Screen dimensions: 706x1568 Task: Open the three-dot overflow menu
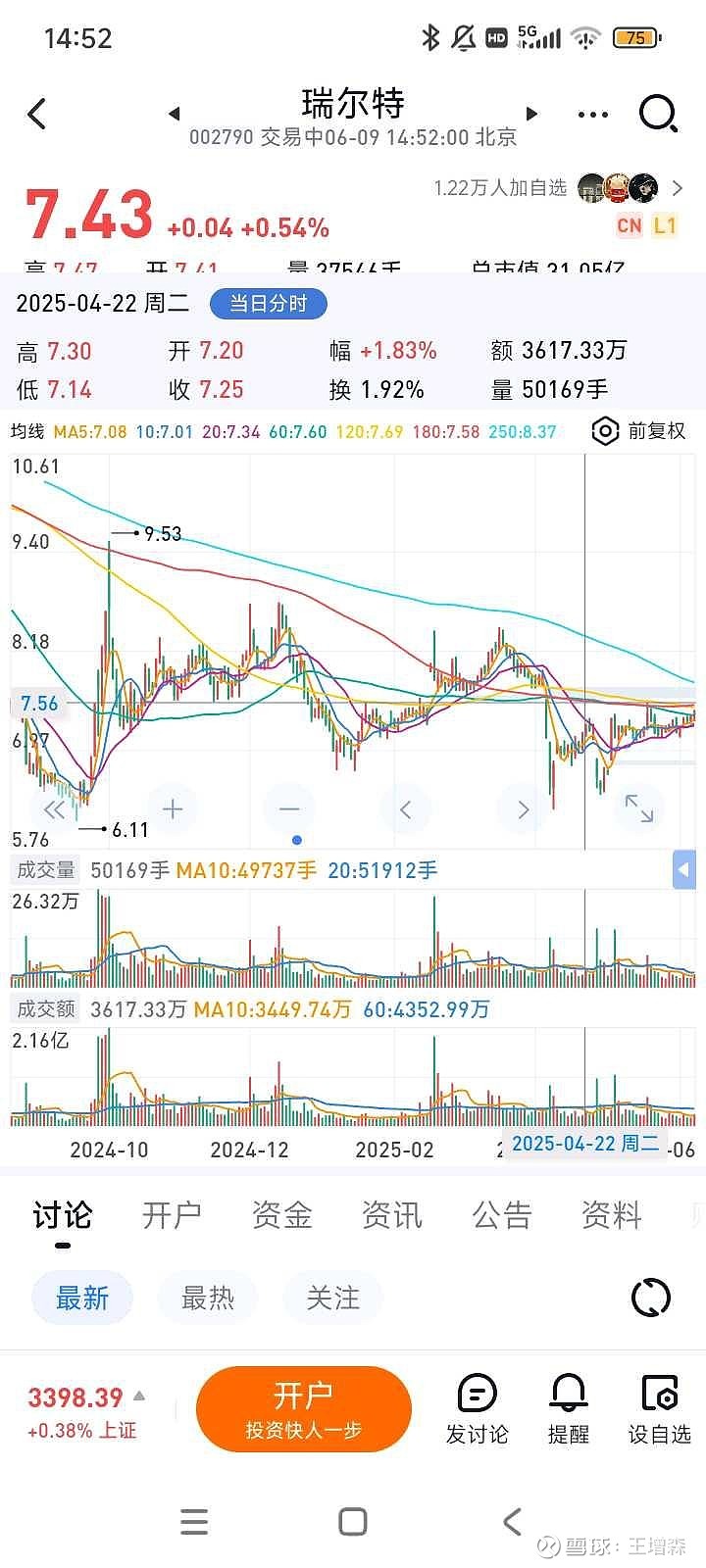tap(593, 115)
